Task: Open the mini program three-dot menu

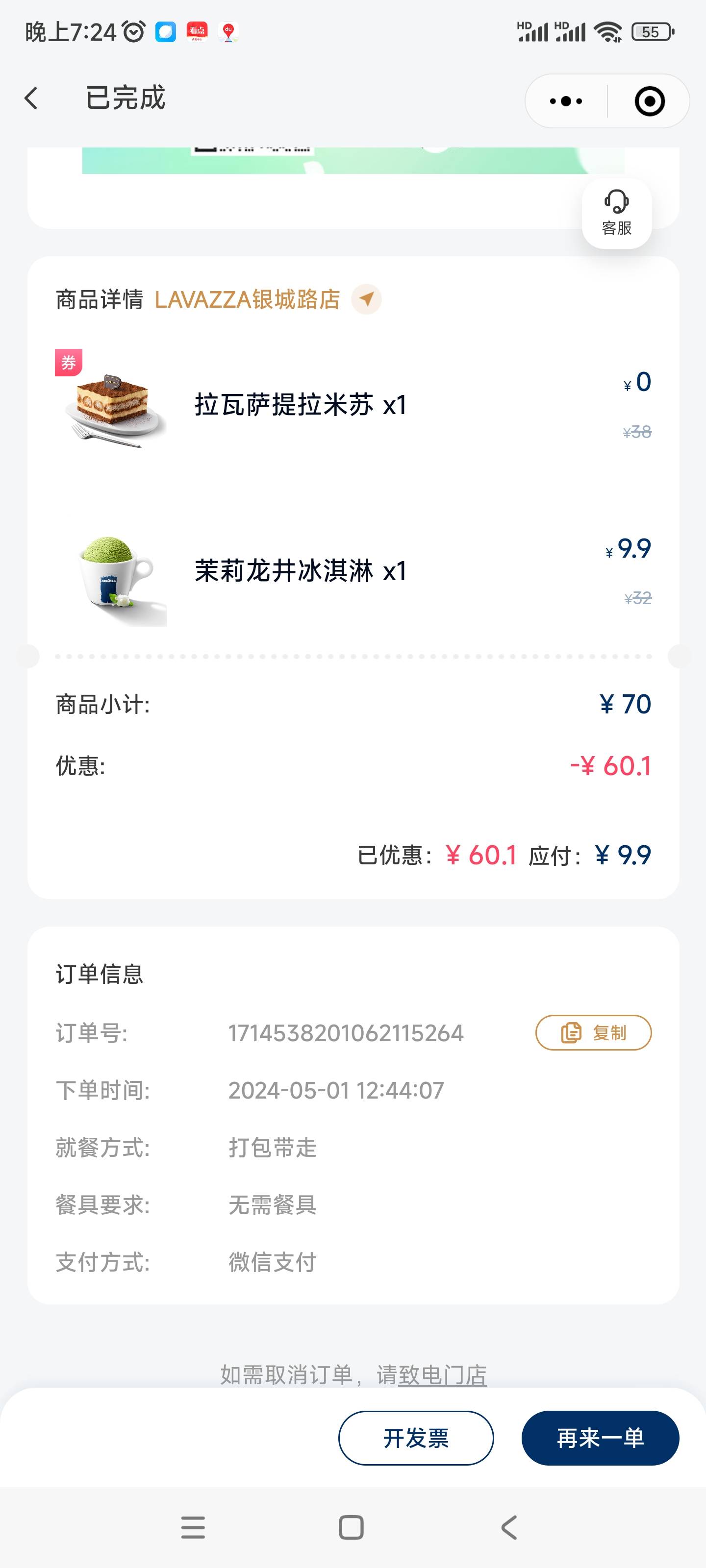Action: click(x=566, y=101)
